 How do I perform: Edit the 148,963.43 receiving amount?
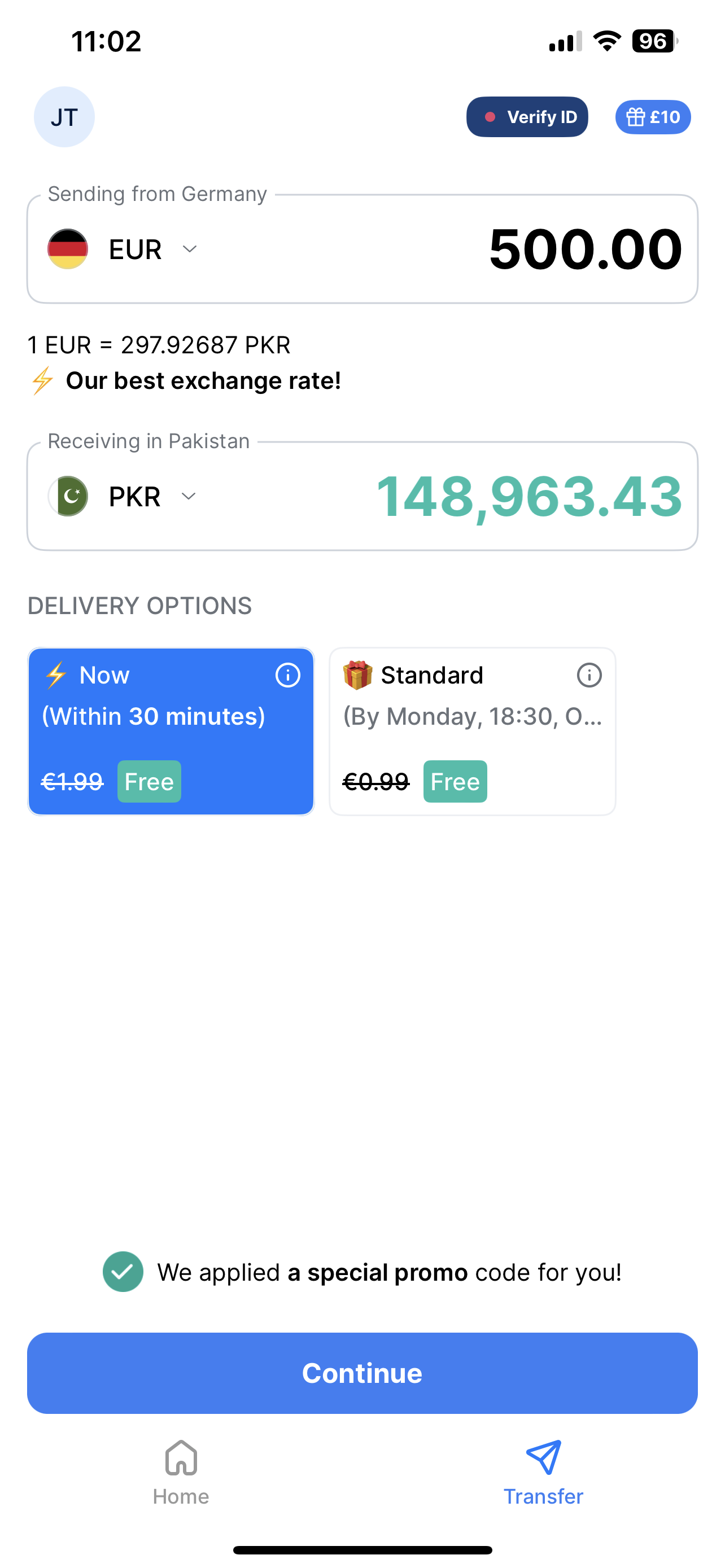tap(529, 497)
